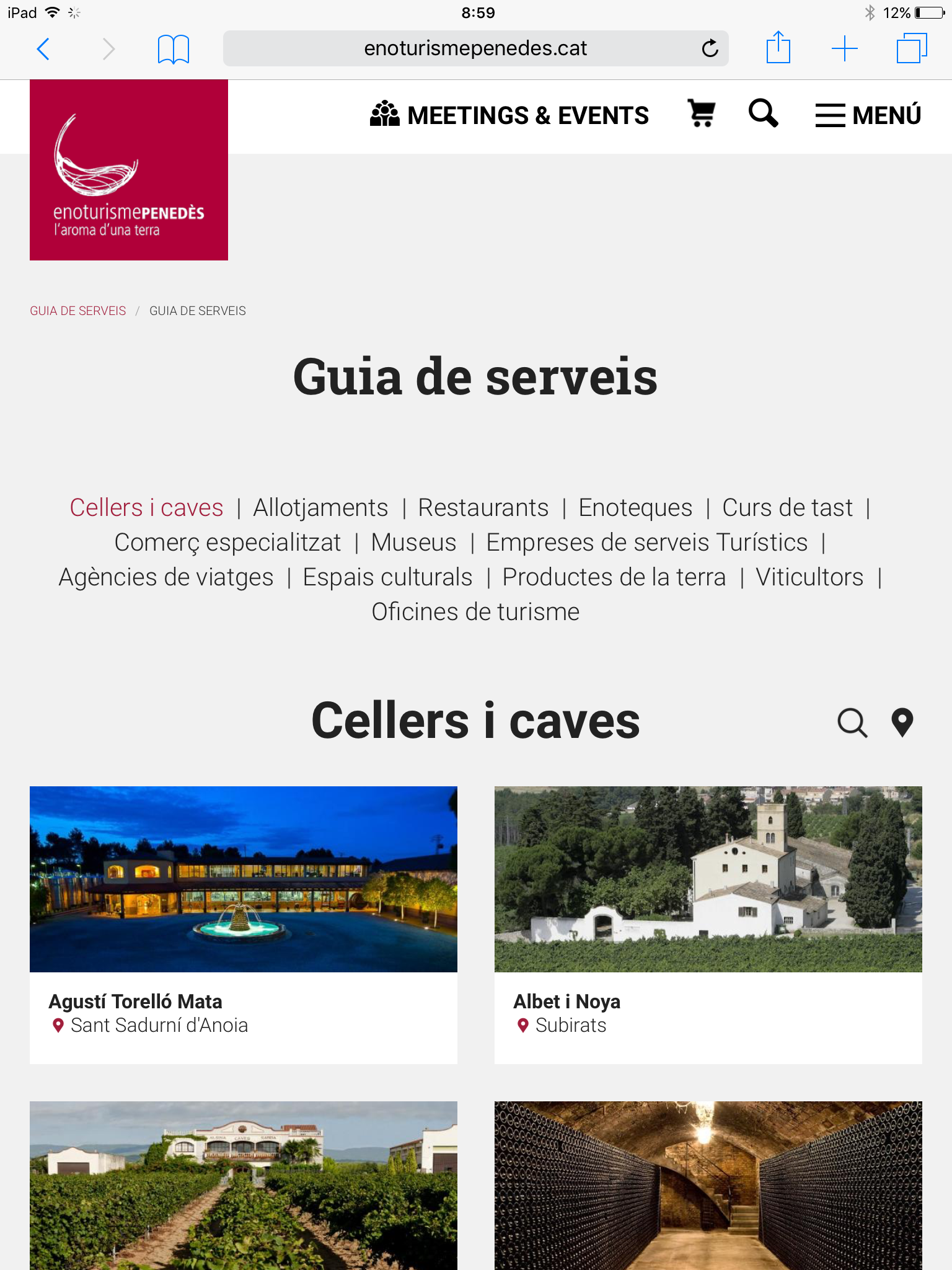Show the Curs de tast category

787,508
